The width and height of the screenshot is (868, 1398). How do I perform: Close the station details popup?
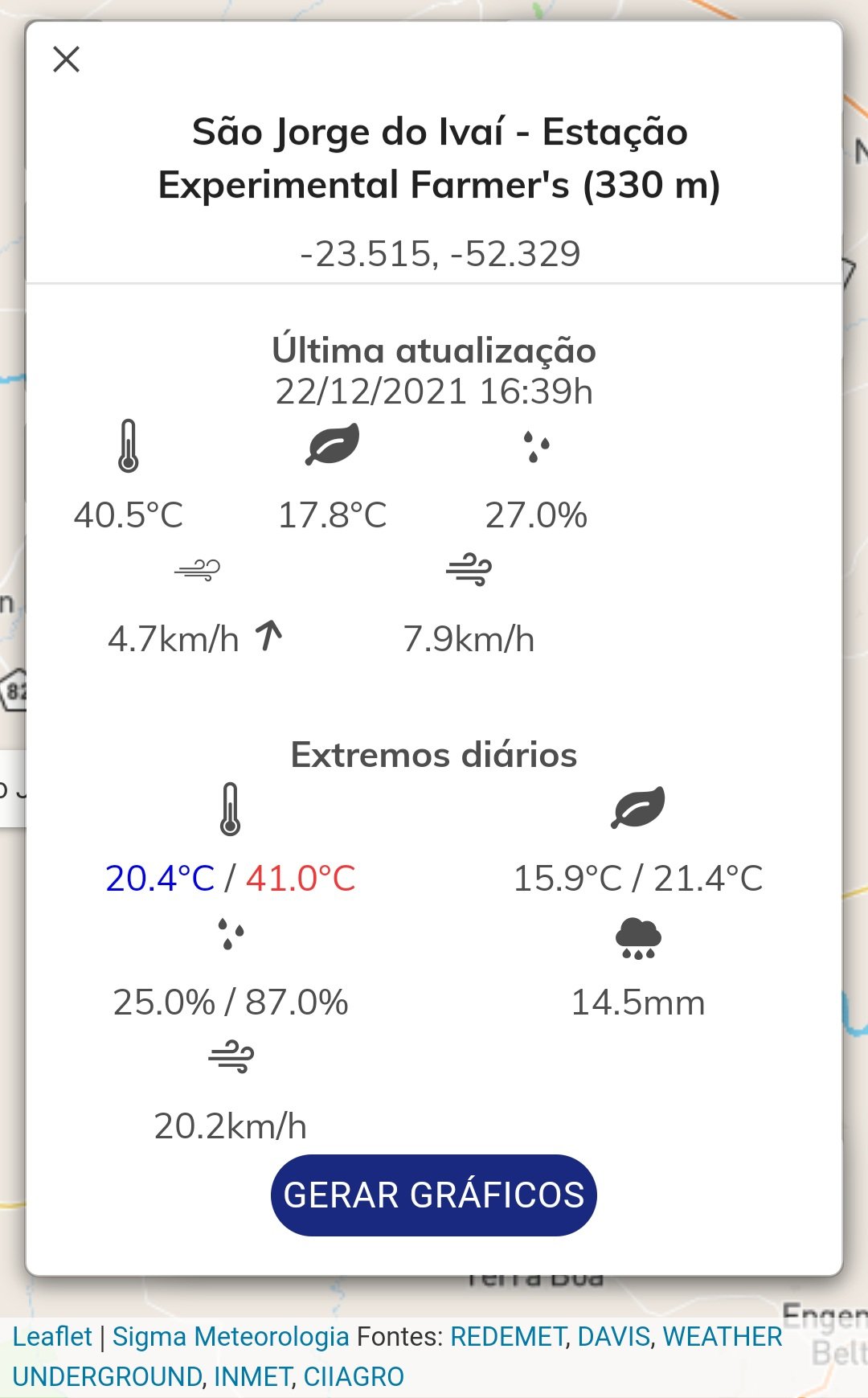(66, 59)
